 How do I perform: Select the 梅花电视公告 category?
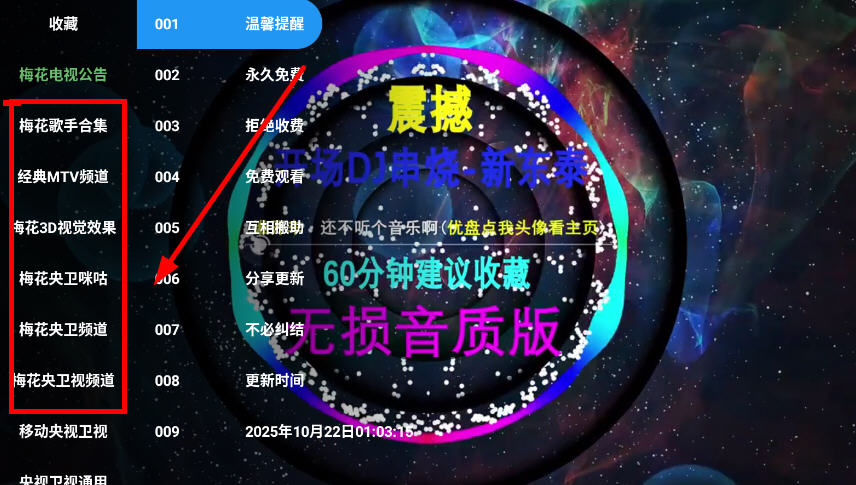[63, 75]
